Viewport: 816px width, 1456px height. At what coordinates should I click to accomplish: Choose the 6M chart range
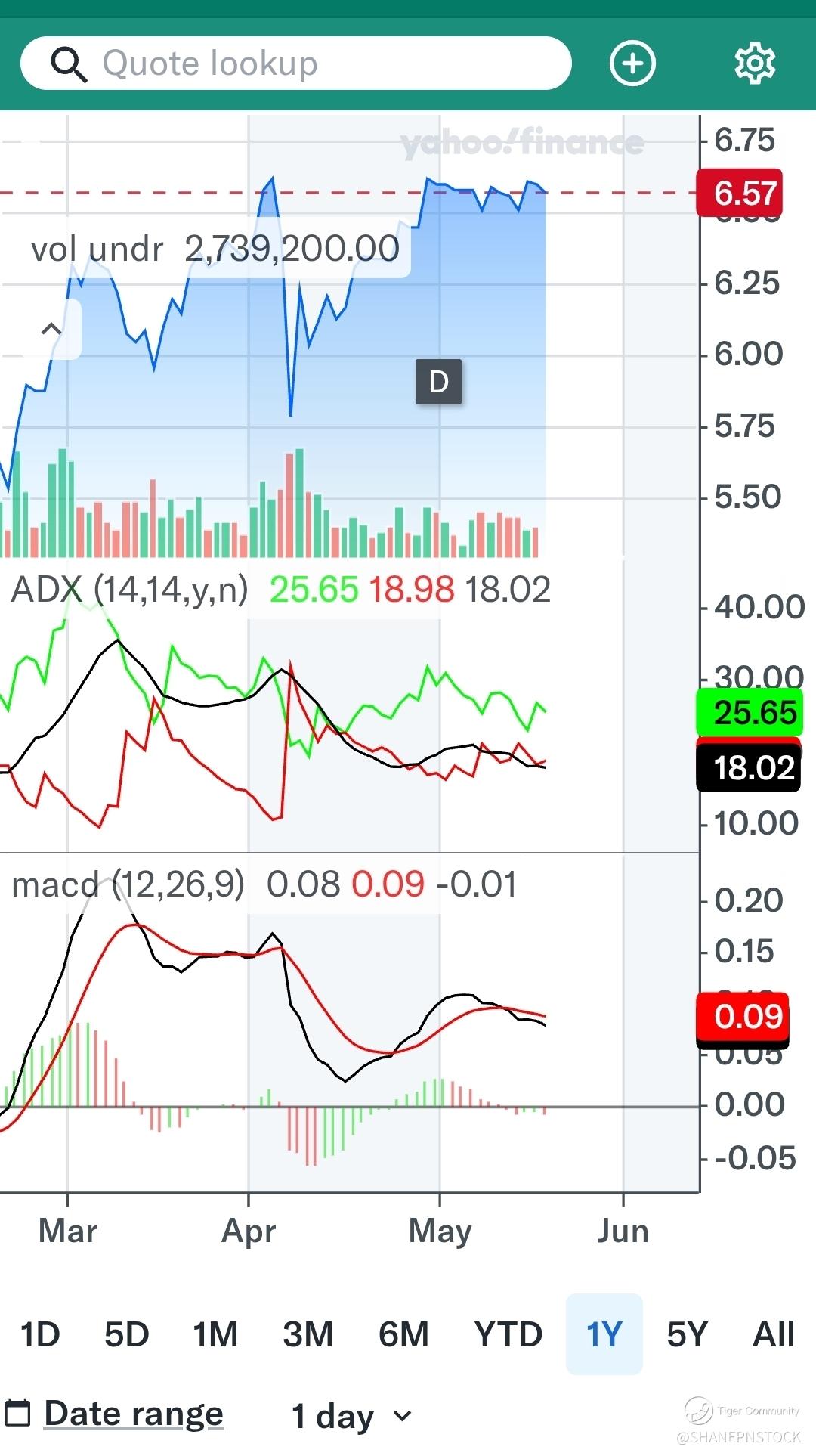[x=403, y=1334]
